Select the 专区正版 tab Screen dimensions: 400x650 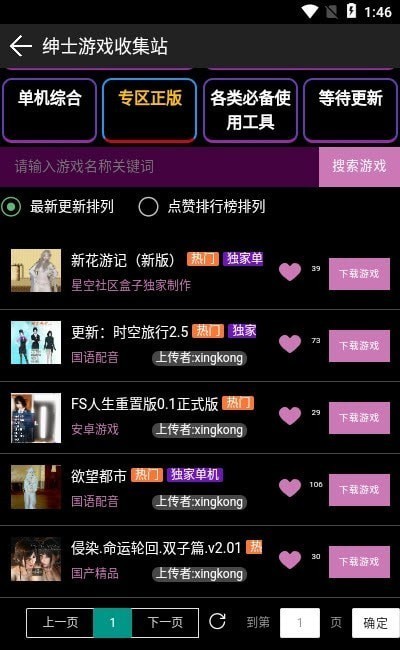coord(150,110)
